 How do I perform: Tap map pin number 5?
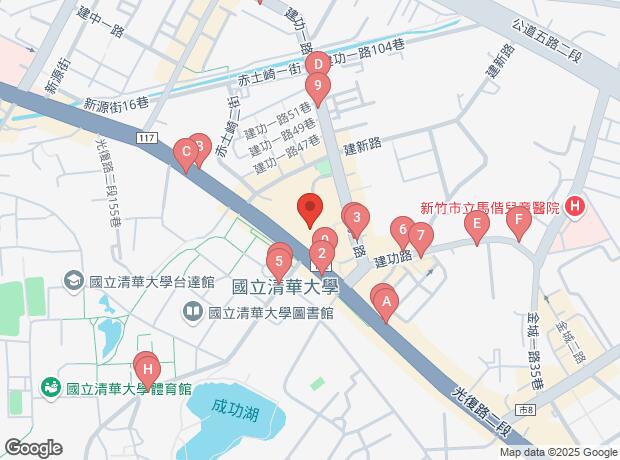280,262
